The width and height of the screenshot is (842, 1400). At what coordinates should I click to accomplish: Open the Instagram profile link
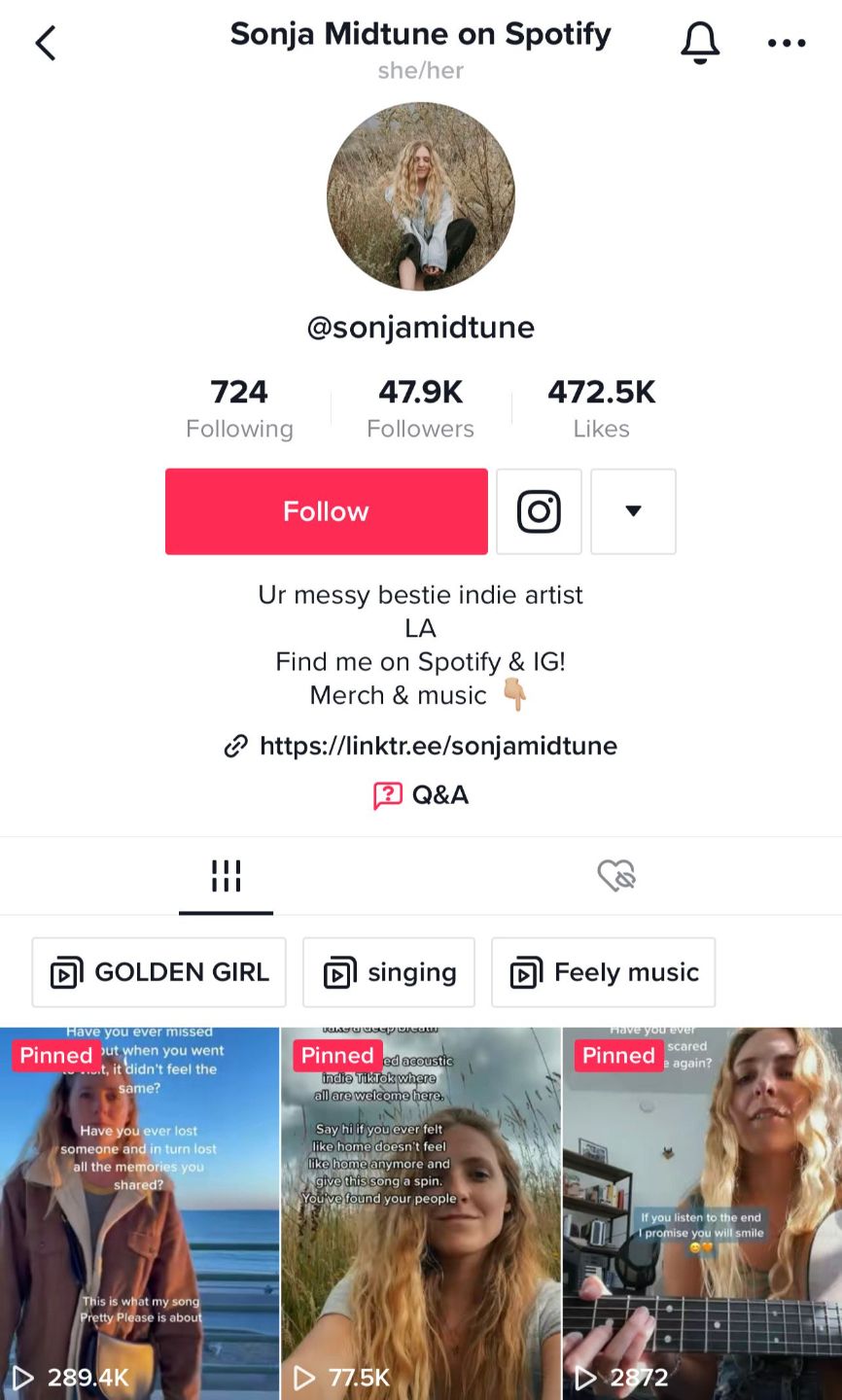539,511
